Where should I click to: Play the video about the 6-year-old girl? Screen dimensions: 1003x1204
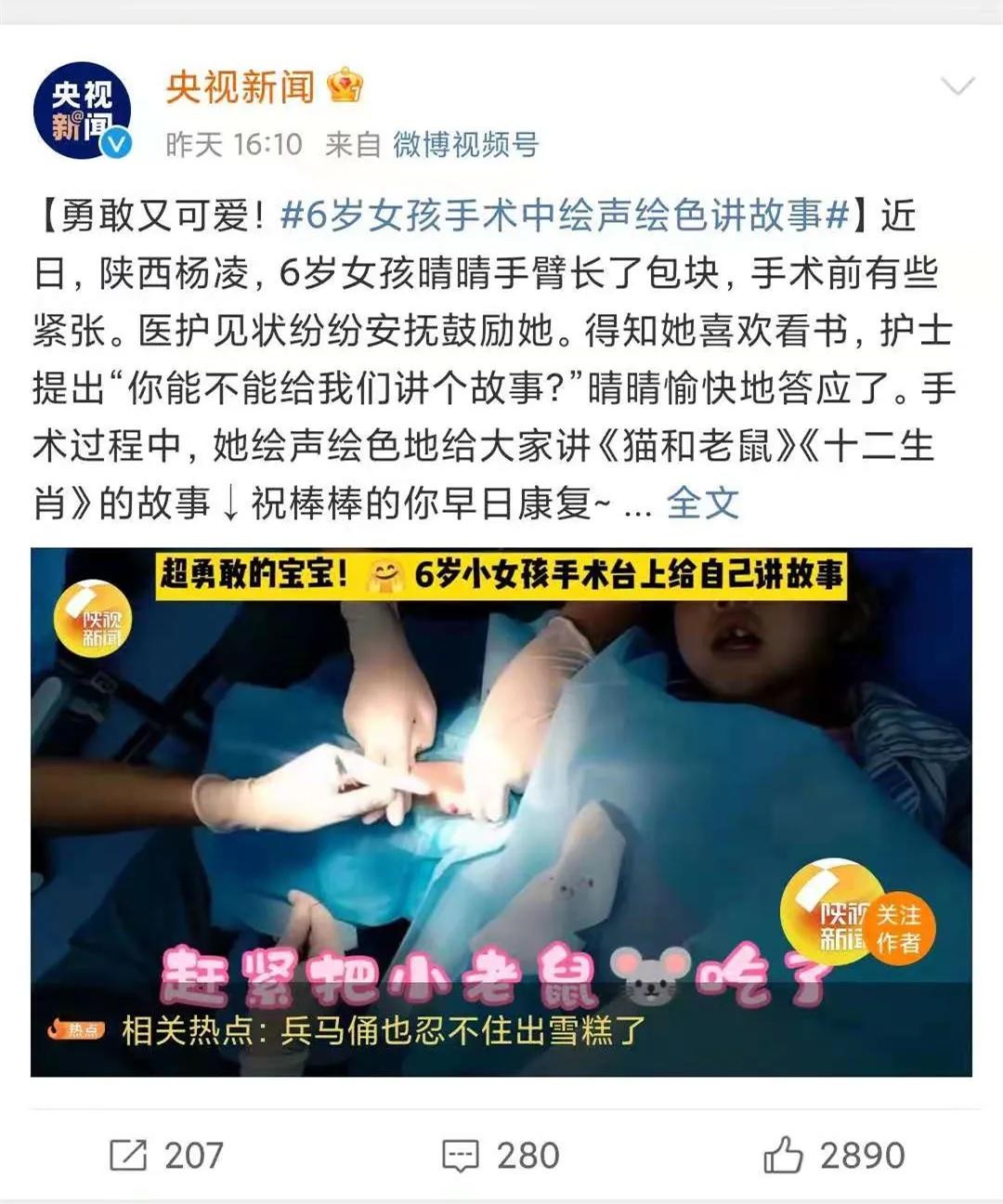[x=501, y=790]
